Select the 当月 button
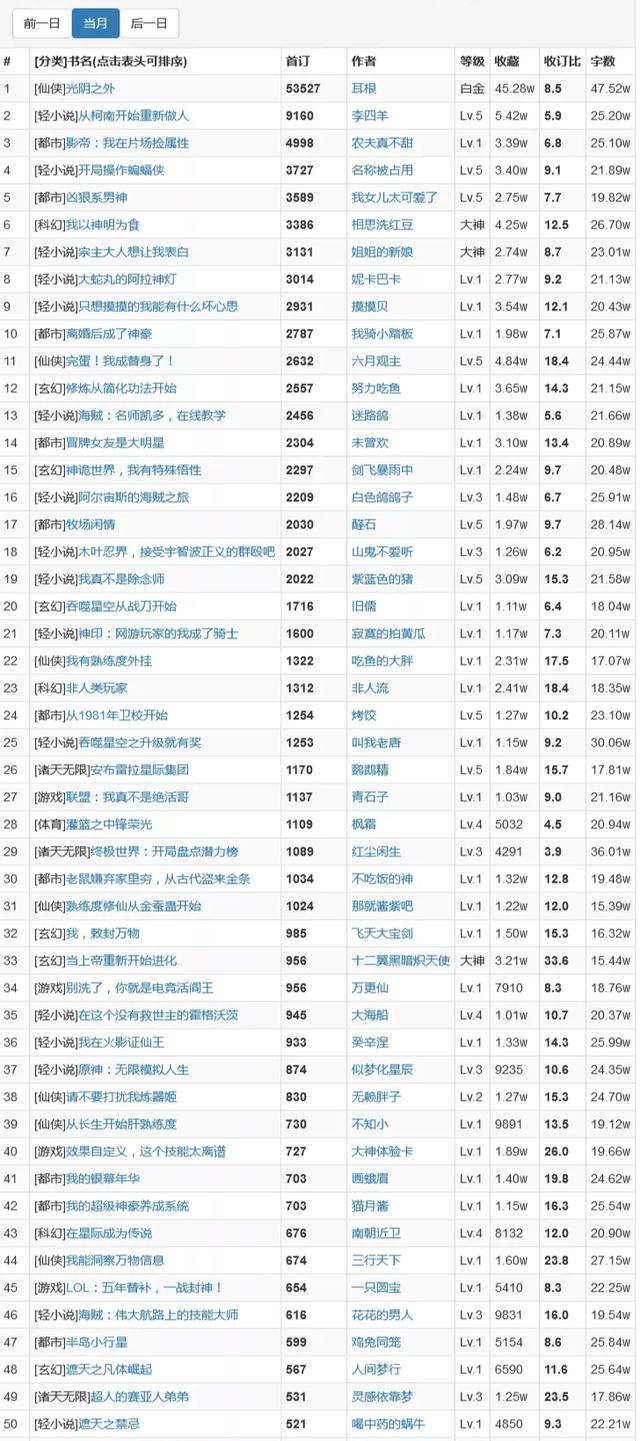Image resolution: width=640 pixels, height=1441 pixels. pos(96,23)
